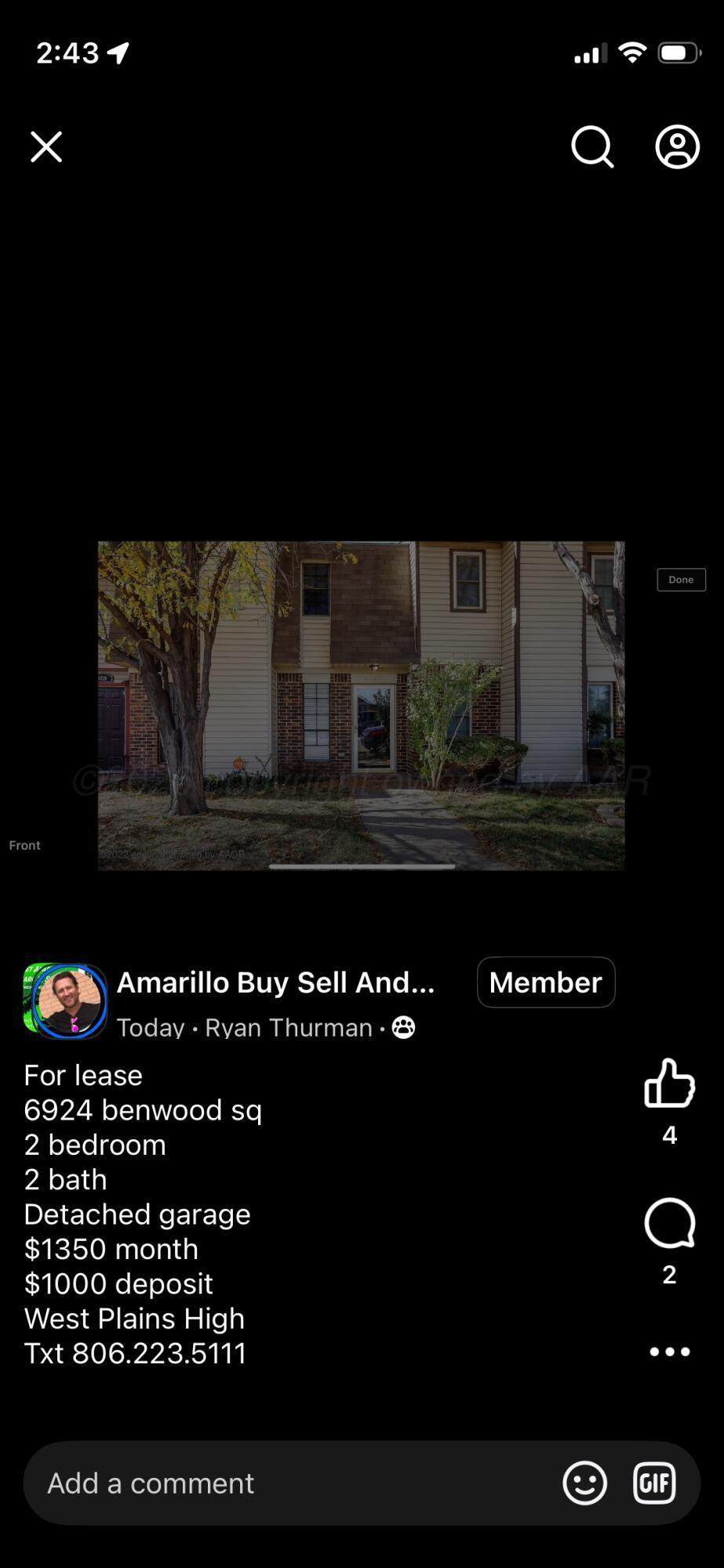The width and height of the screenshot is (724, 1568).
Task: Open the GIF picker
Action: tap(654, 1483)
